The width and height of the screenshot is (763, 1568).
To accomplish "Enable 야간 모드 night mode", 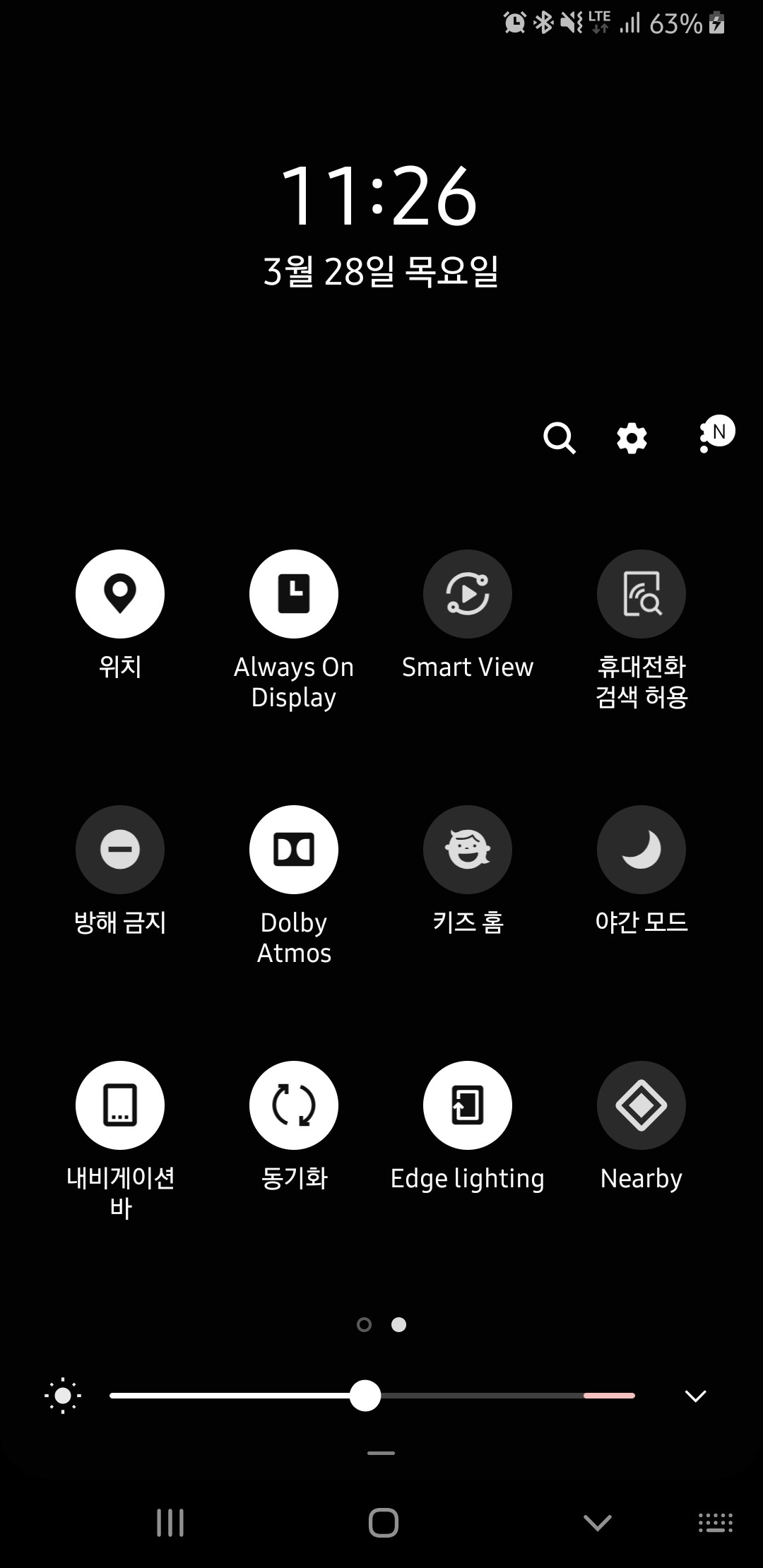I will coord(641,850).
